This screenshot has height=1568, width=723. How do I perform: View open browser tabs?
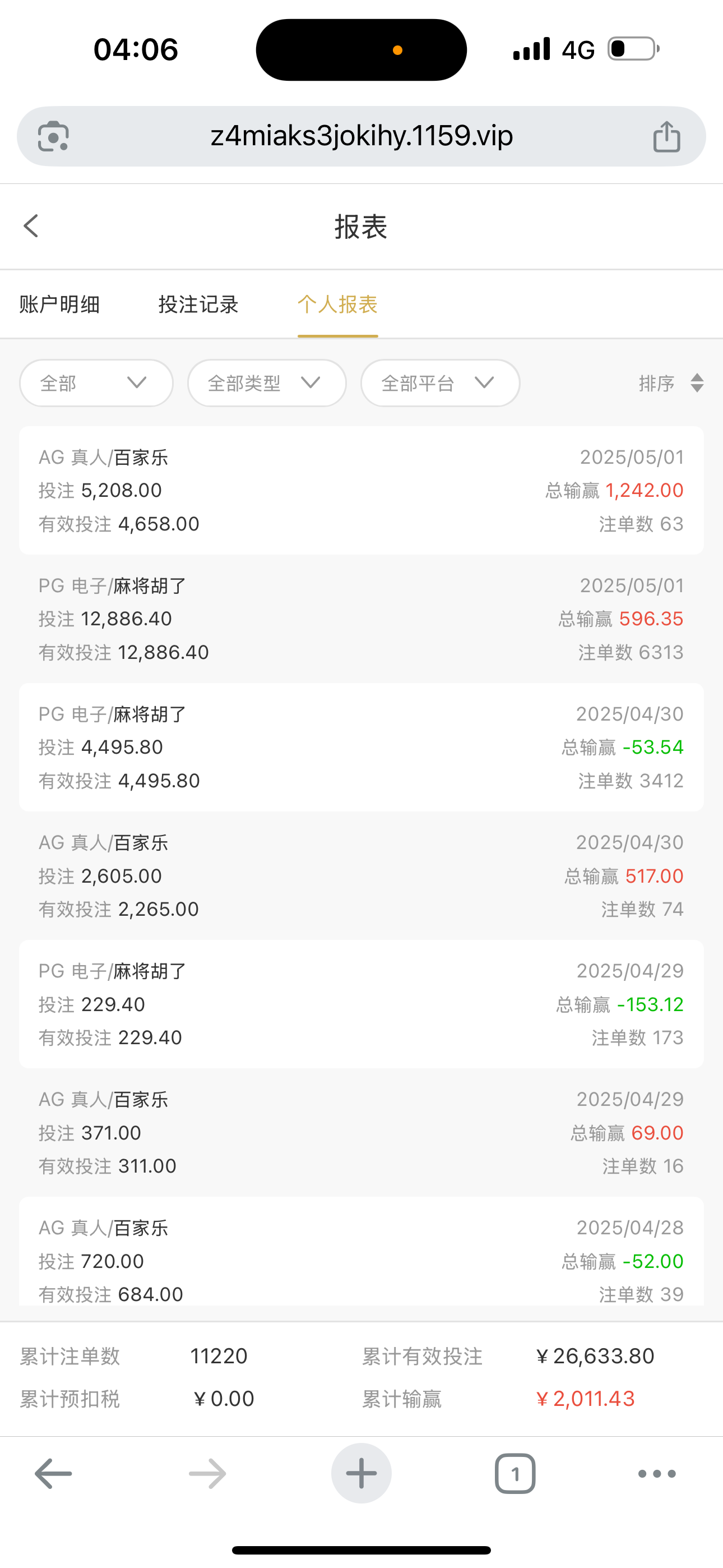pyautogui.click(x=515, y=1474)
